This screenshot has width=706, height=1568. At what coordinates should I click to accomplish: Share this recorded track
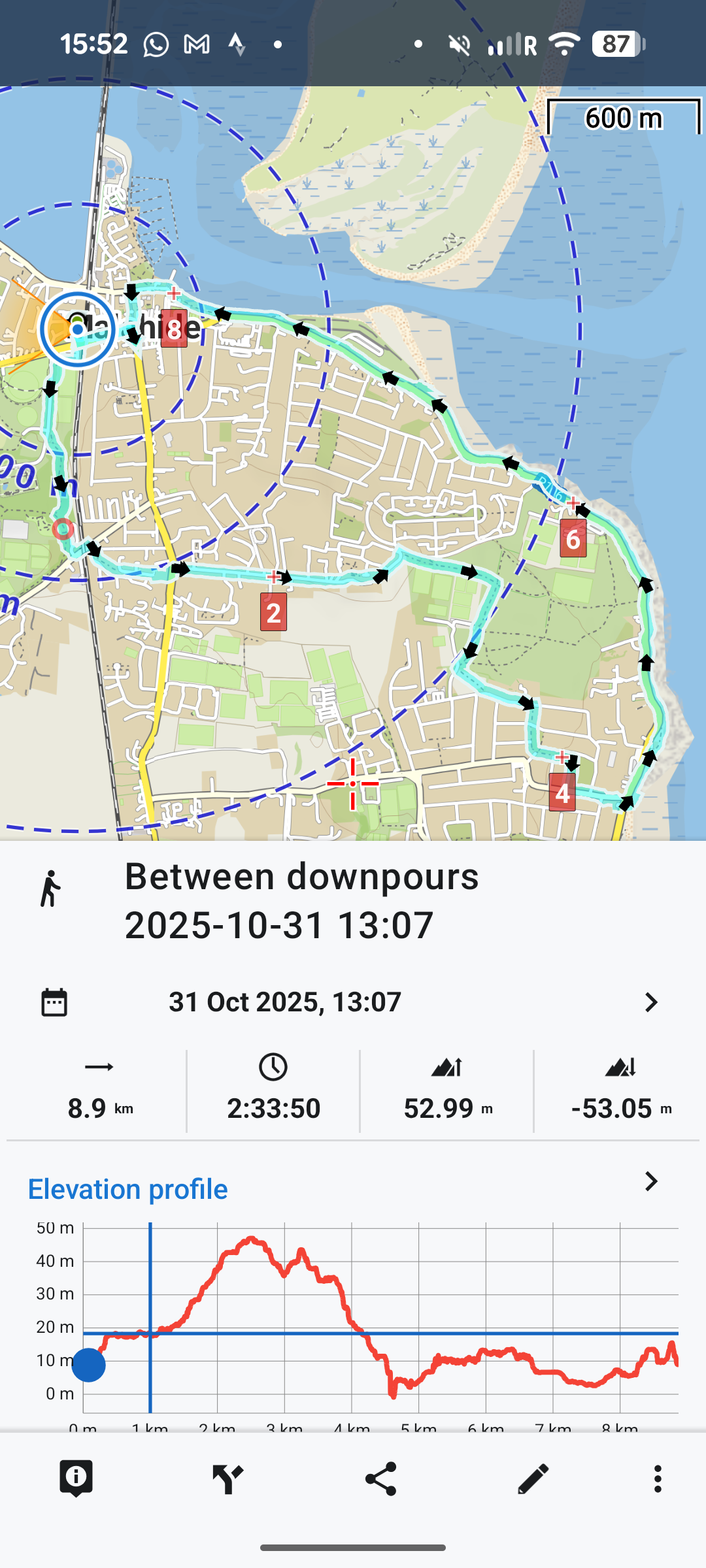(x=380, y=1478)
